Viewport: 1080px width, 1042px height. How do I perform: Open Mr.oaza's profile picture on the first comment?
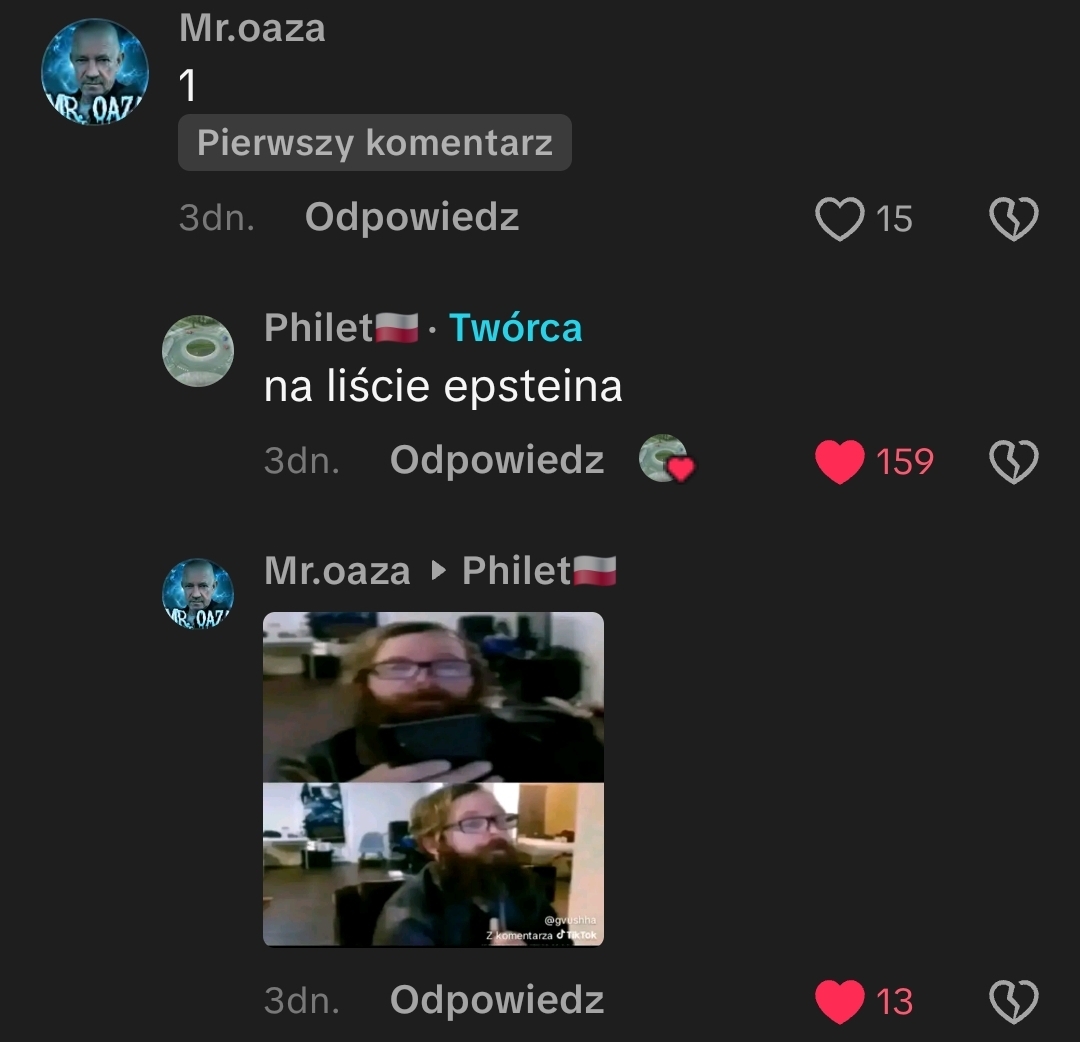[95, 72]
